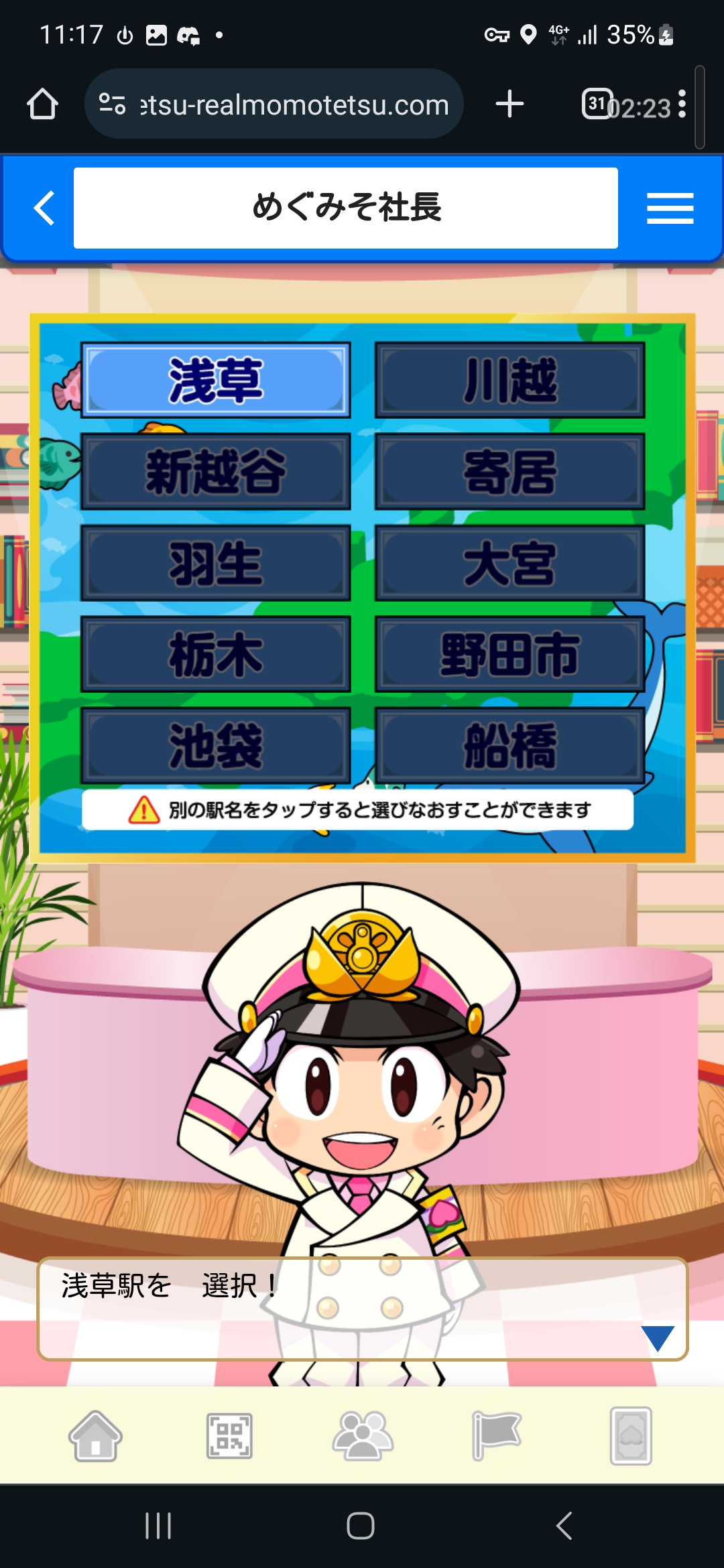Open the QR code tab
Image resolution: width=724 pixels, height=1568 pixels.
click(229, 1436)
